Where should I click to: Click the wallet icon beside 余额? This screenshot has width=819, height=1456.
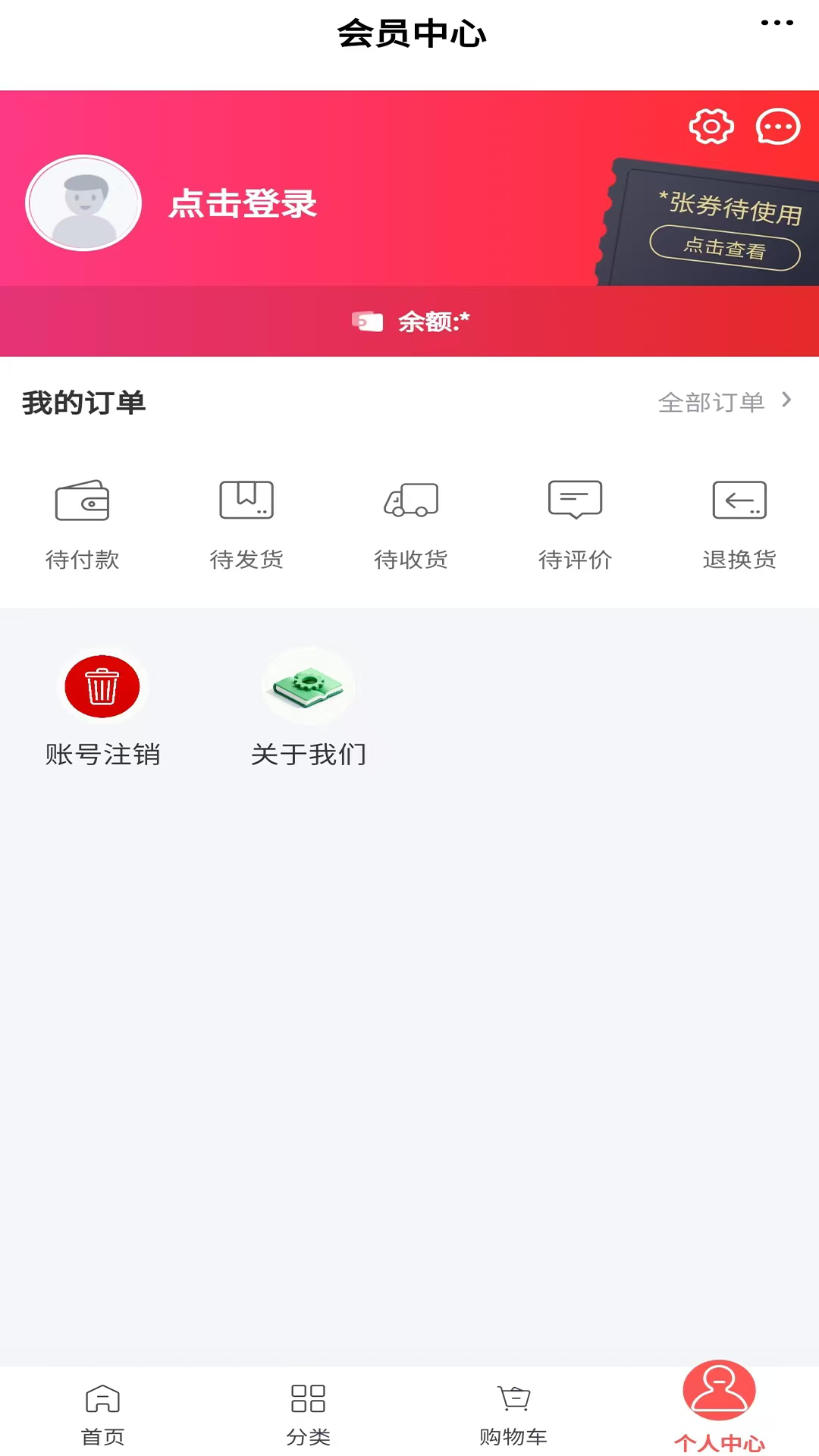369,322
